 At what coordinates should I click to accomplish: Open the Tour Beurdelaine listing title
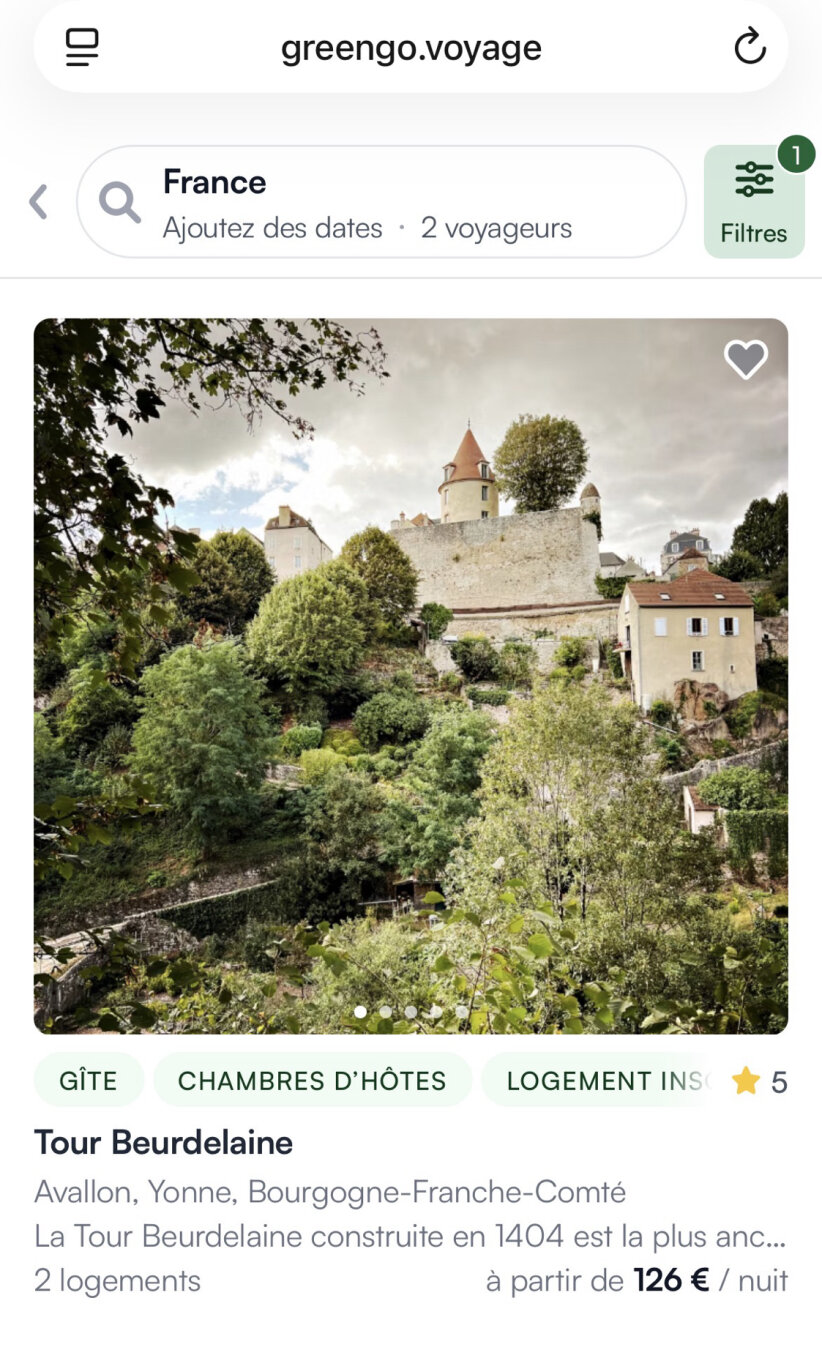point(164,1142)
